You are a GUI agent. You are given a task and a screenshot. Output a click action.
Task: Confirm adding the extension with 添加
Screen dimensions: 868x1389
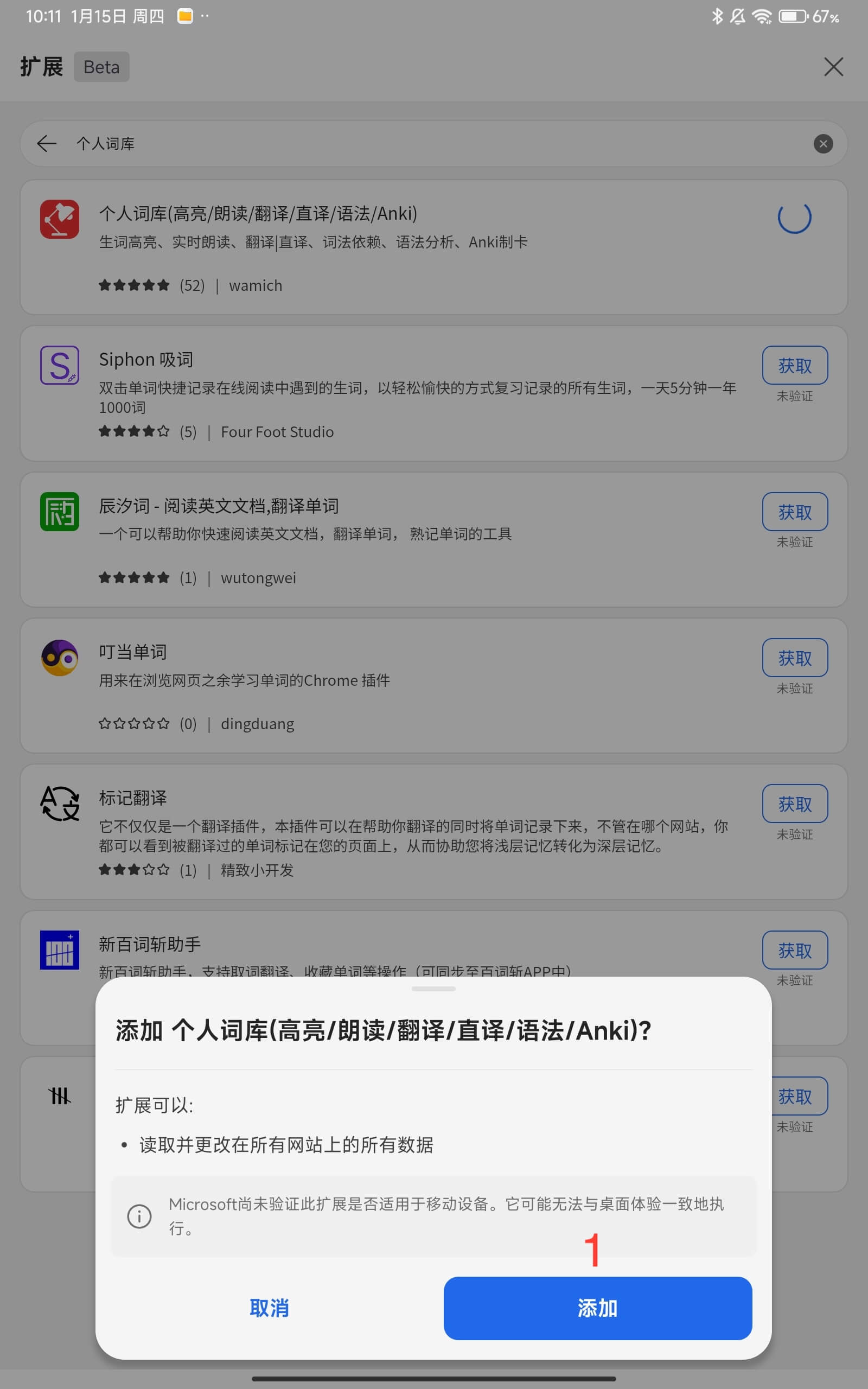click(597, 1308)
